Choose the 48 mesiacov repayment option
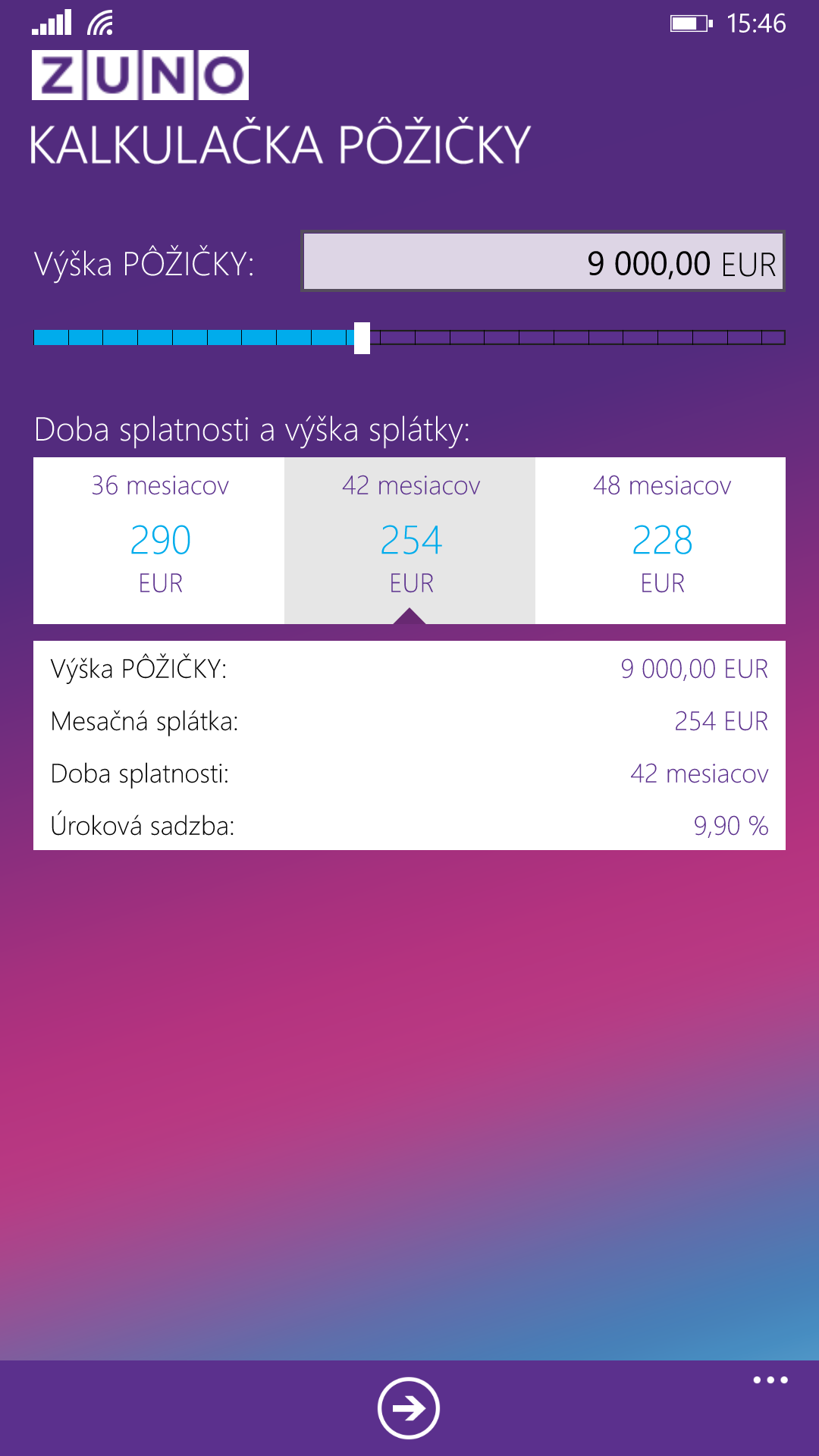 point(661,541)
